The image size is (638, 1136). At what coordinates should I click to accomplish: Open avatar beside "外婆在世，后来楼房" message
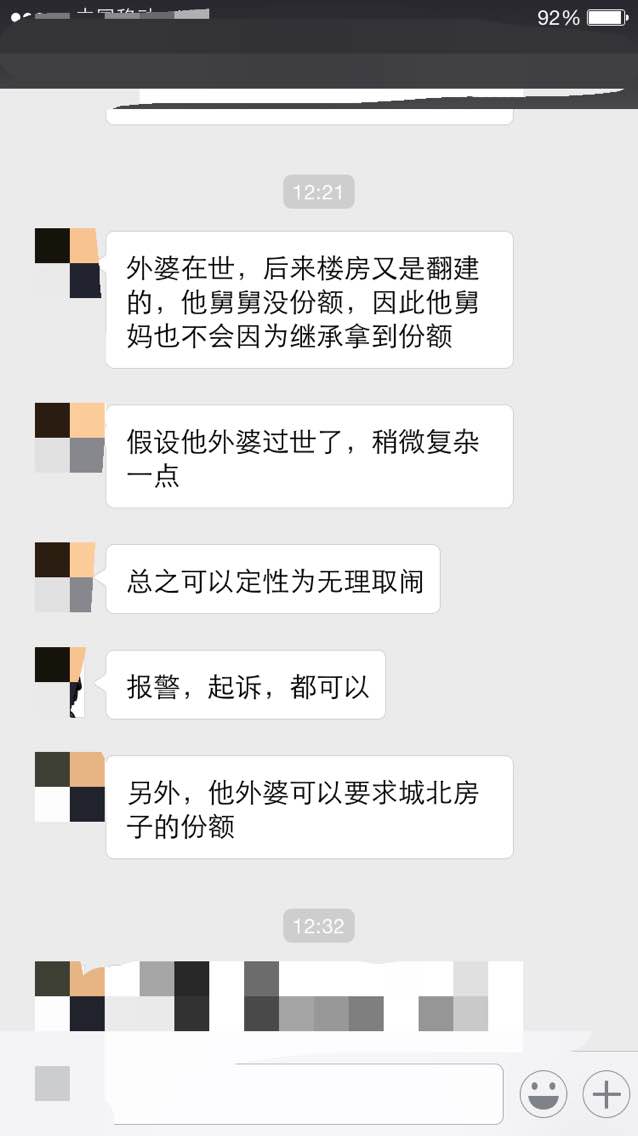[x=67, y=263]
